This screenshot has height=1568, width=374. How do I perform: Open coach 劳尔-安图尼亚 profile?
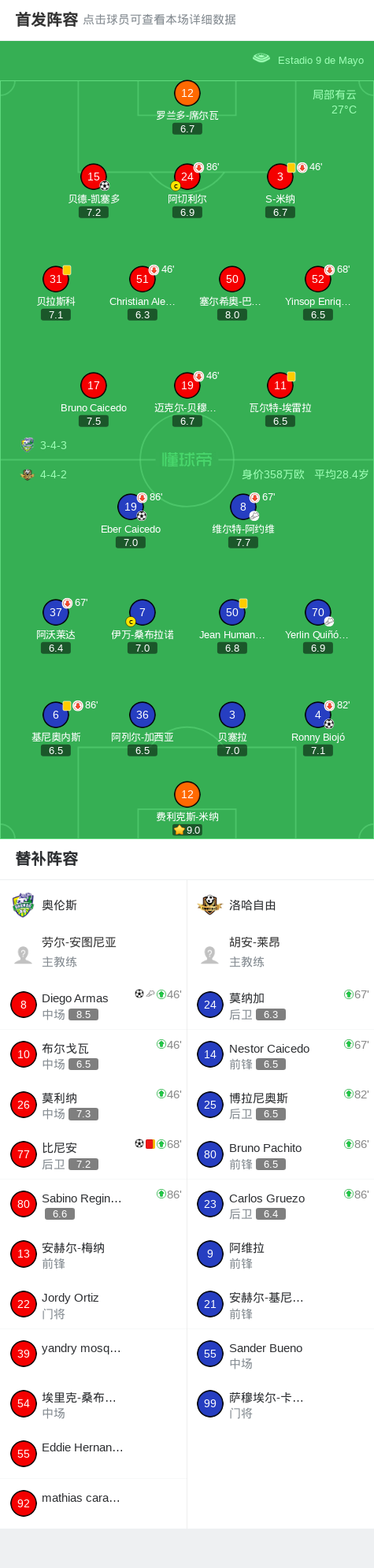point(94,952)
